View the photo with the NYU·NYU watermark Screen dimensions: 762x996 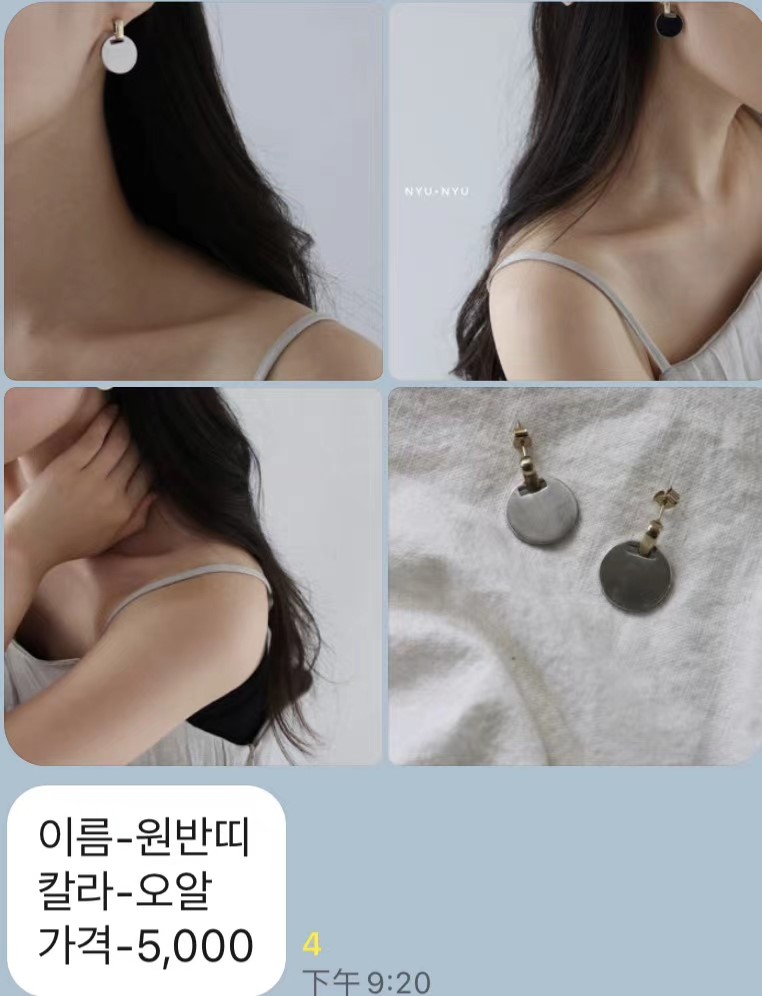coord(574,191)
